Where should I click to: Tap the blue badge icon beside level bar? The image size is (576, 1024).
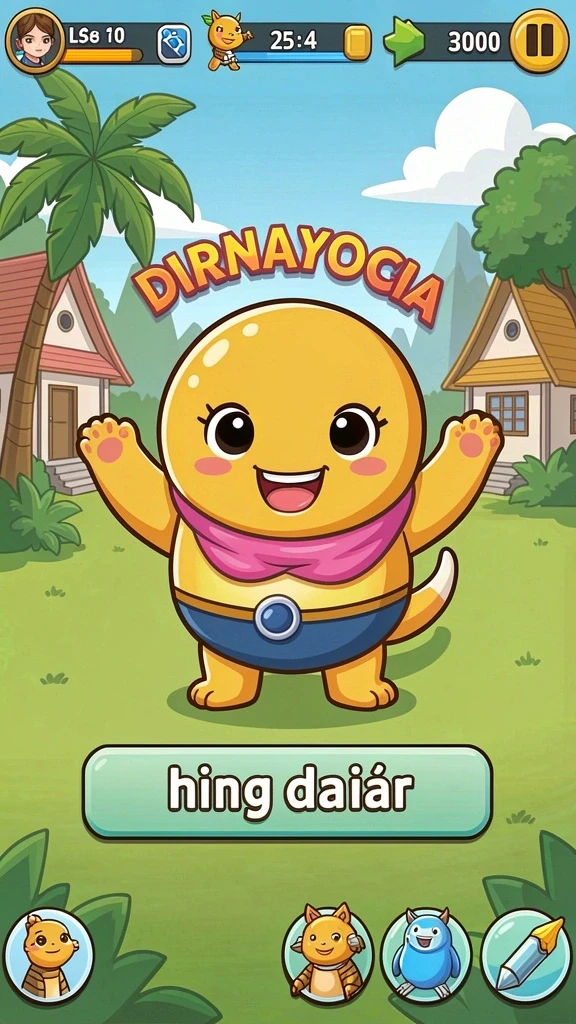pyautogui.click(x=174, y=43)
